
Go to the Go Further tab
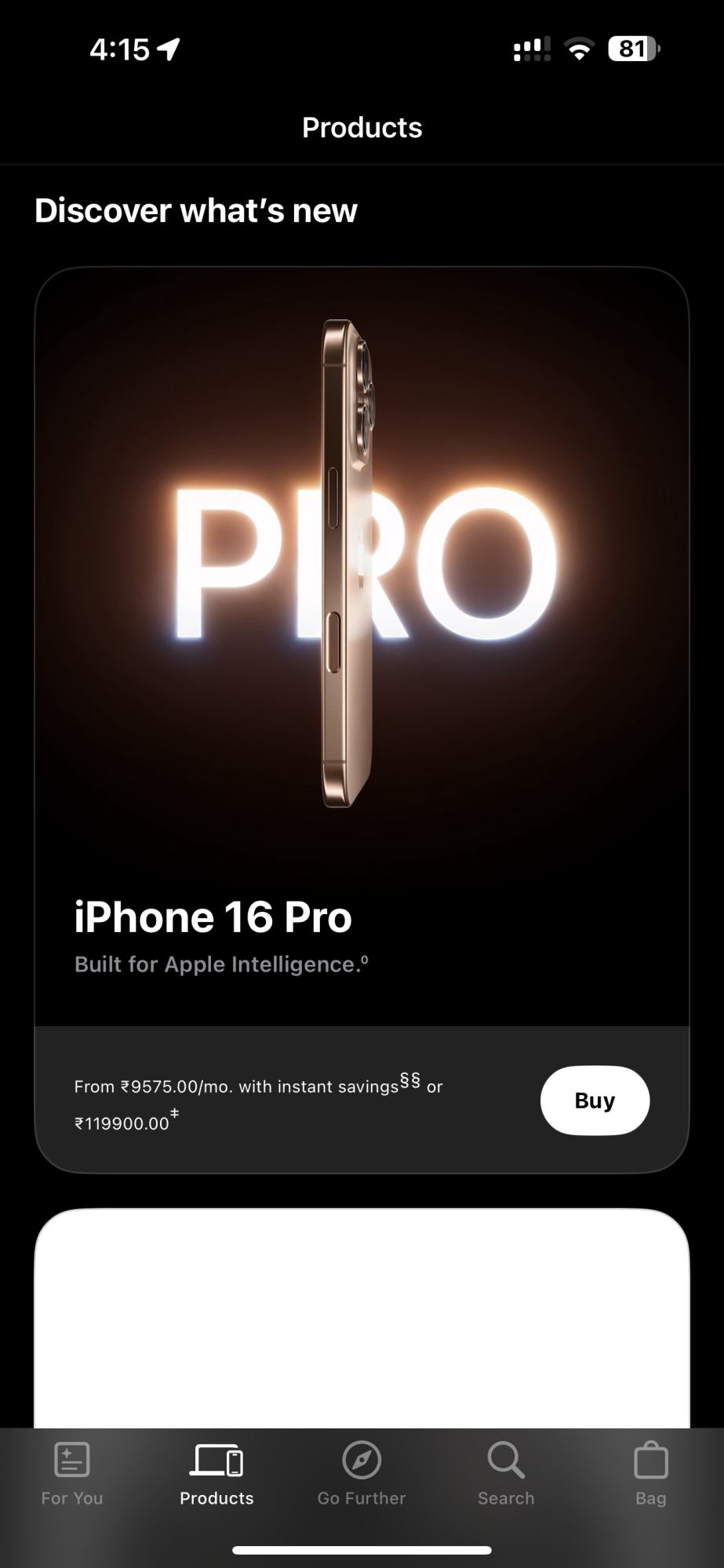click(362, 1474)
